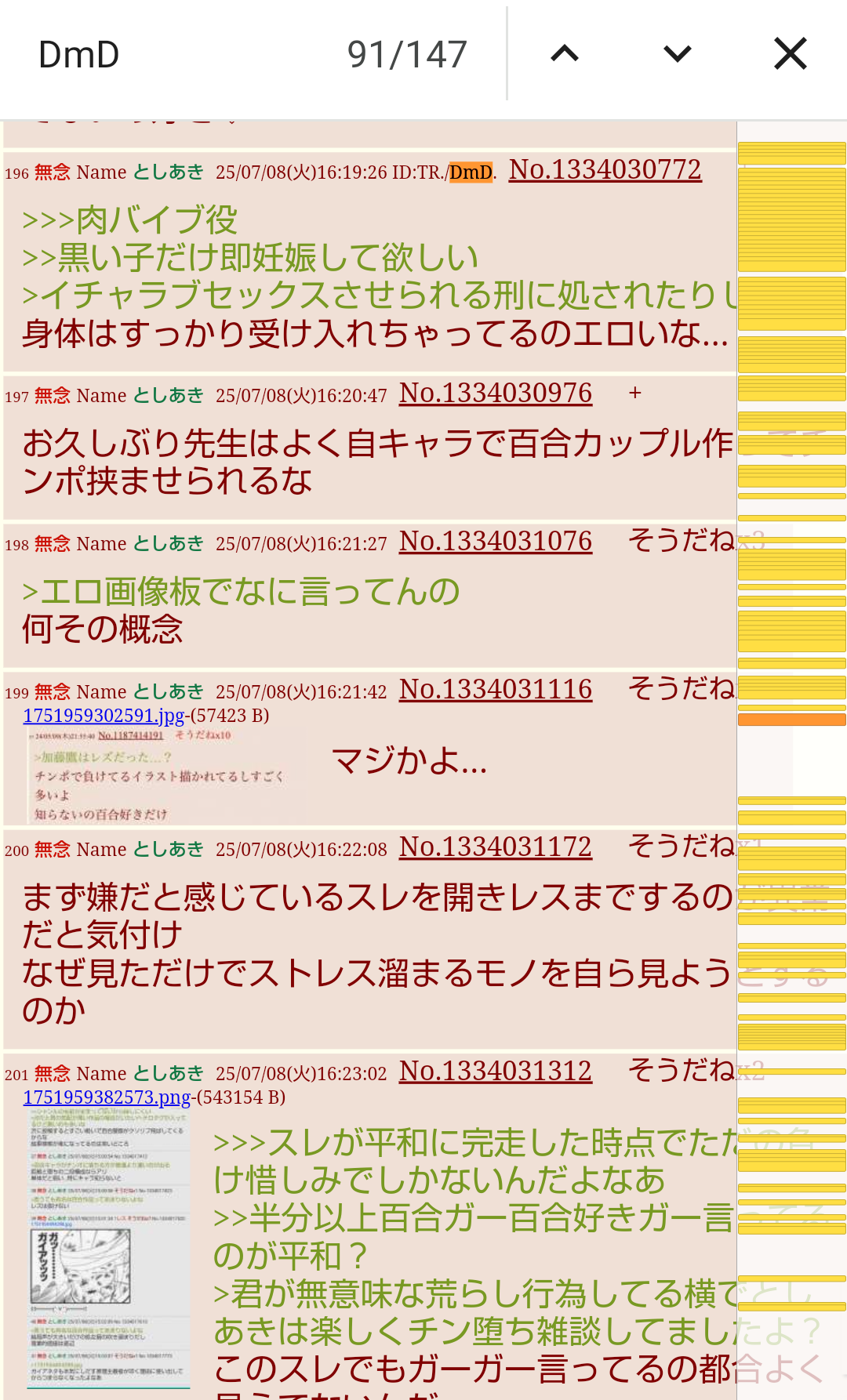Open post link No.1334031076
This screenshot has width=847, height=1400.
(x=496, y=541)
